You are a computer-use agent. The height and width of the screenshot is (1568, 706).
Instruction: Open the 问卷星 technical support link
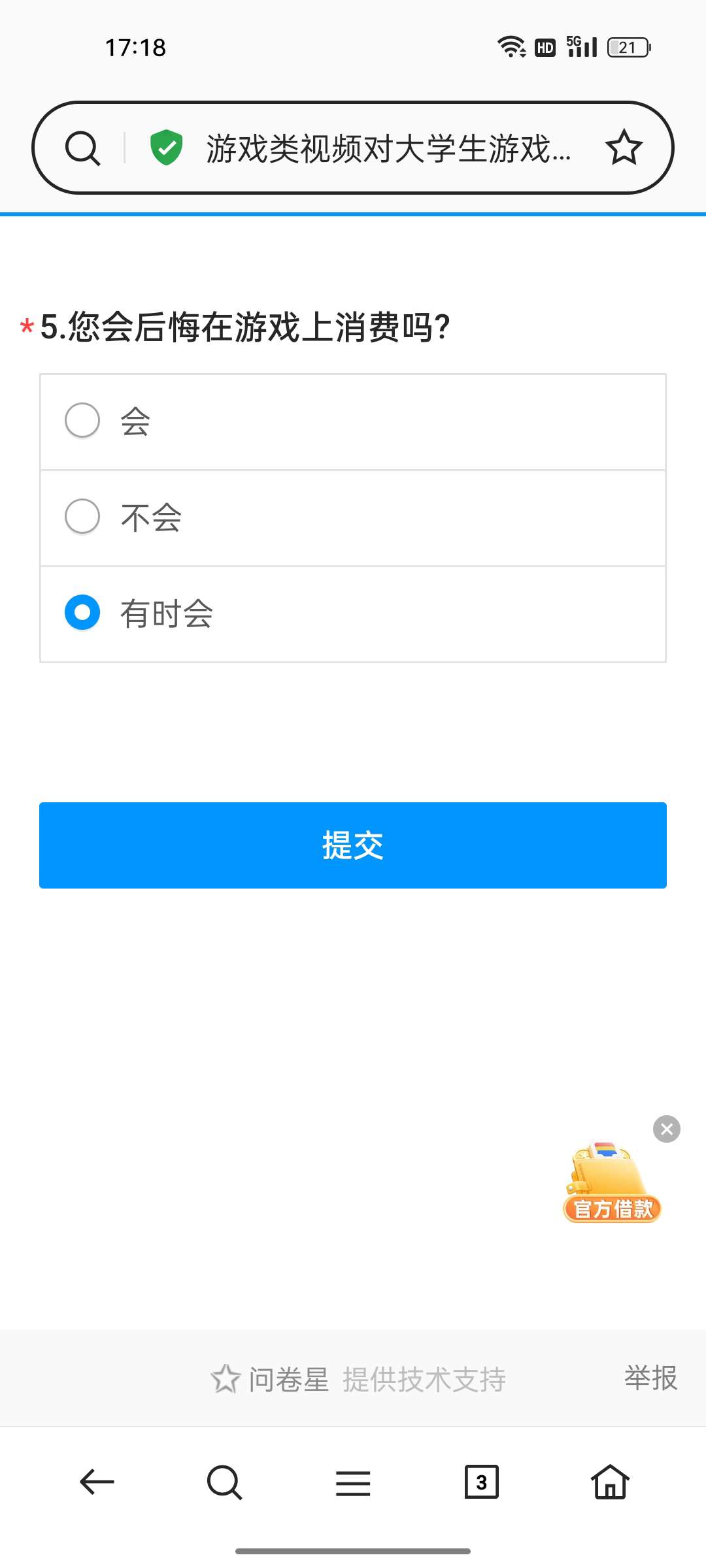[357, 1380]
